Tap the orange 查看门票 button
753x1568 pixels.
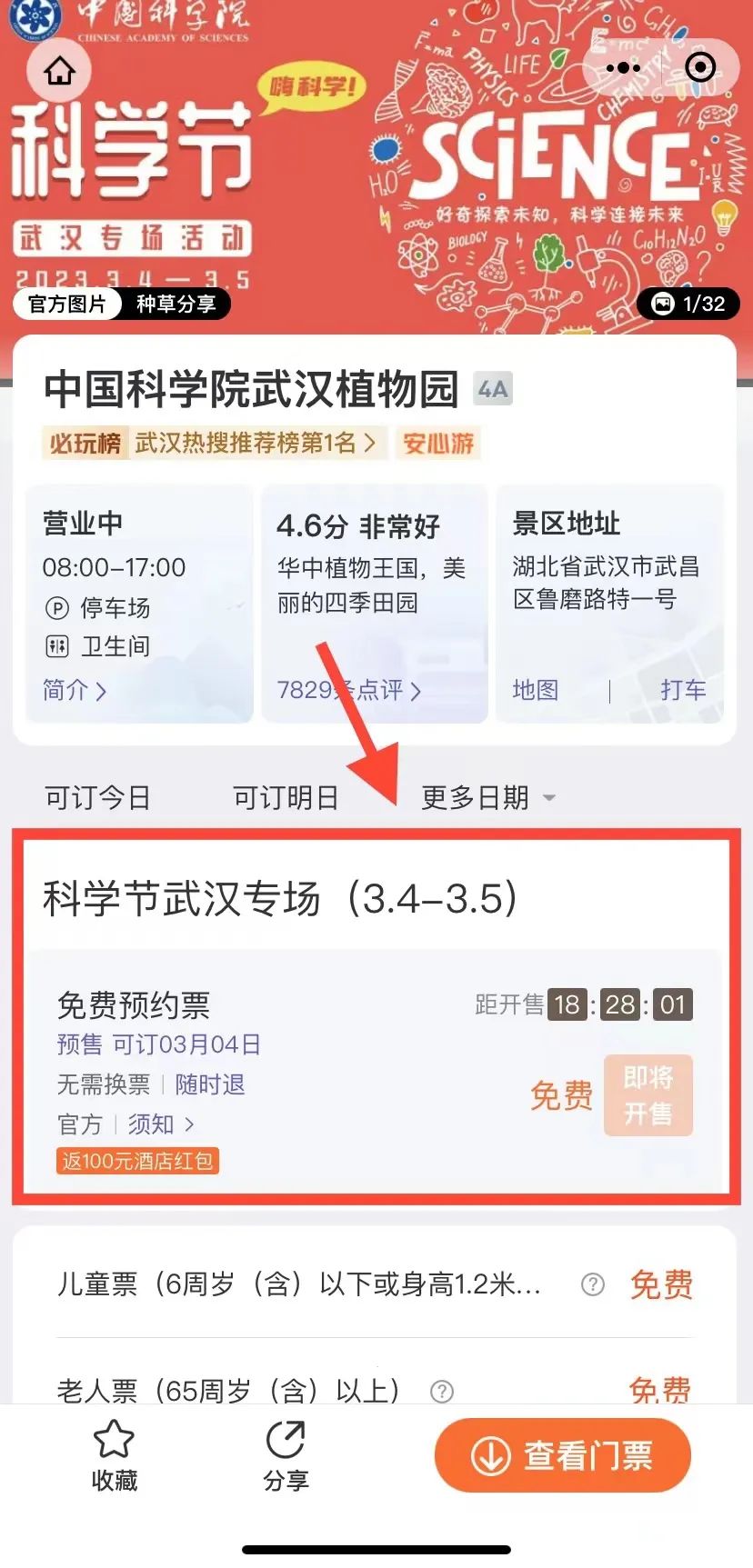[x=563, y=1455]
